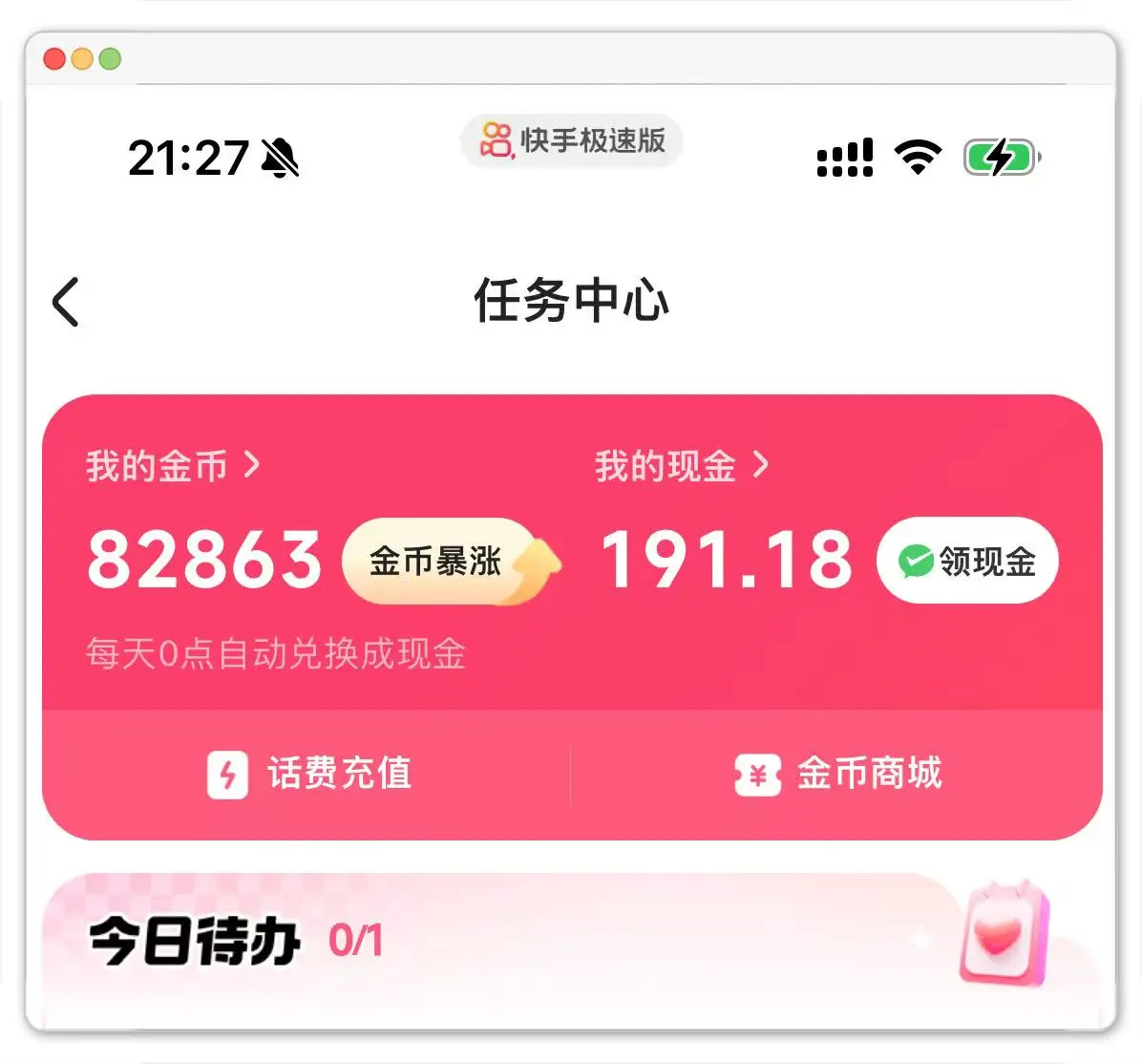Return to 快手极速版 via top pill
1142x1064 pixels.
pyautogui.click(x=571, y=140)
